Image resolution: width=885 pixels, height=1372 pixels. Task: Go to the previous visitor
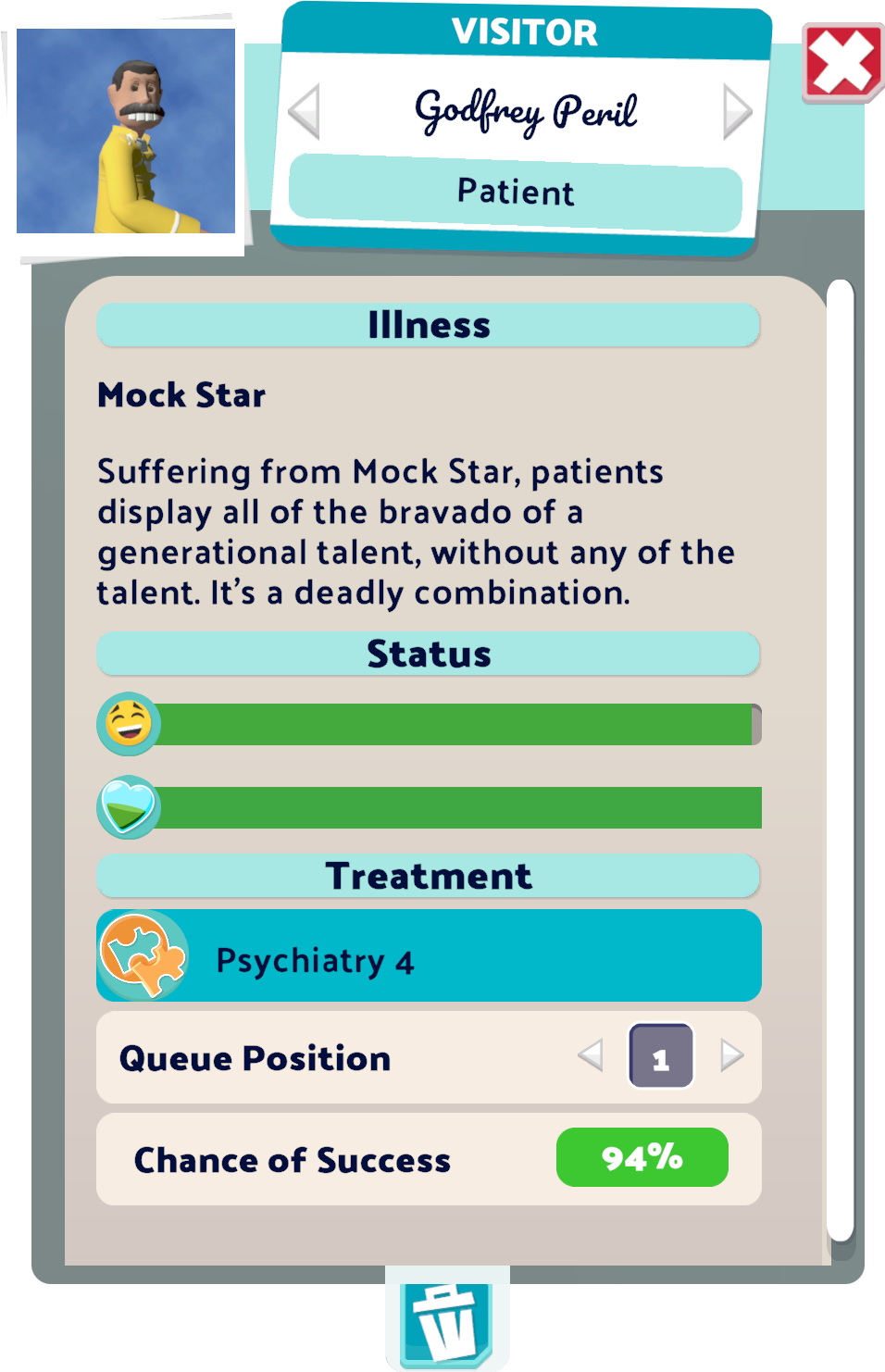coord(305,112)
